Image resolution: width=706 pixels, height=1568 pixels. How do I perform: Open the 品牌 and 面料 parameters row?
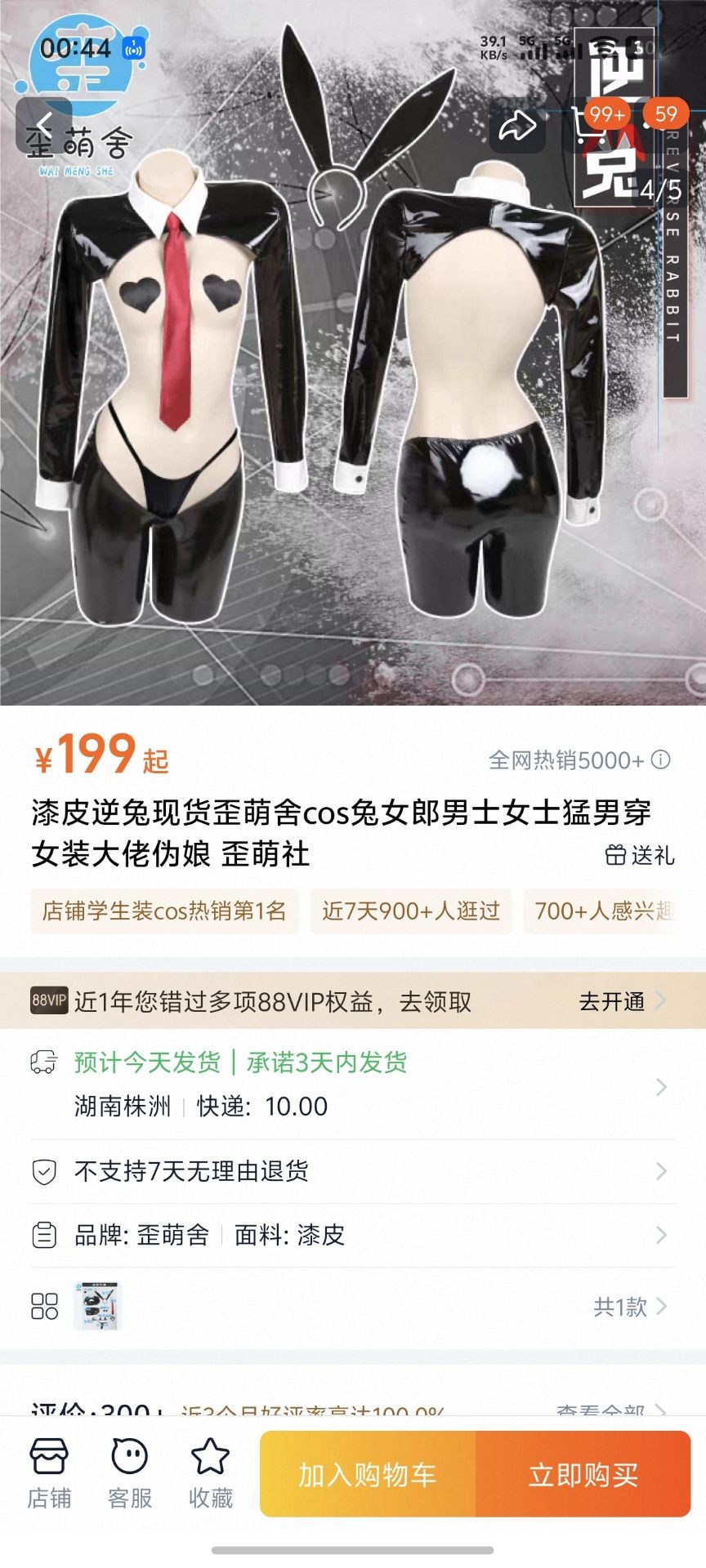(x=353, y=1235)
